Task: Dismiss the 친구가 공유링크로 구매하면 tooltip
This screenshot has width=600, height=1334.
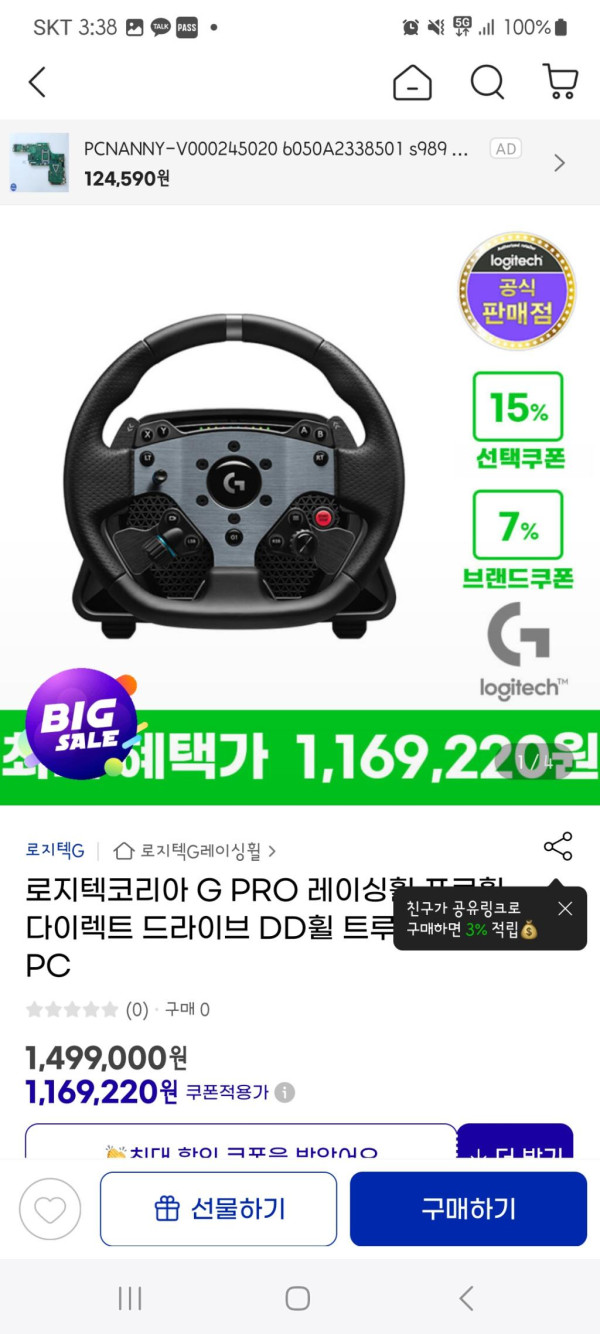Action: click(565, 908)
